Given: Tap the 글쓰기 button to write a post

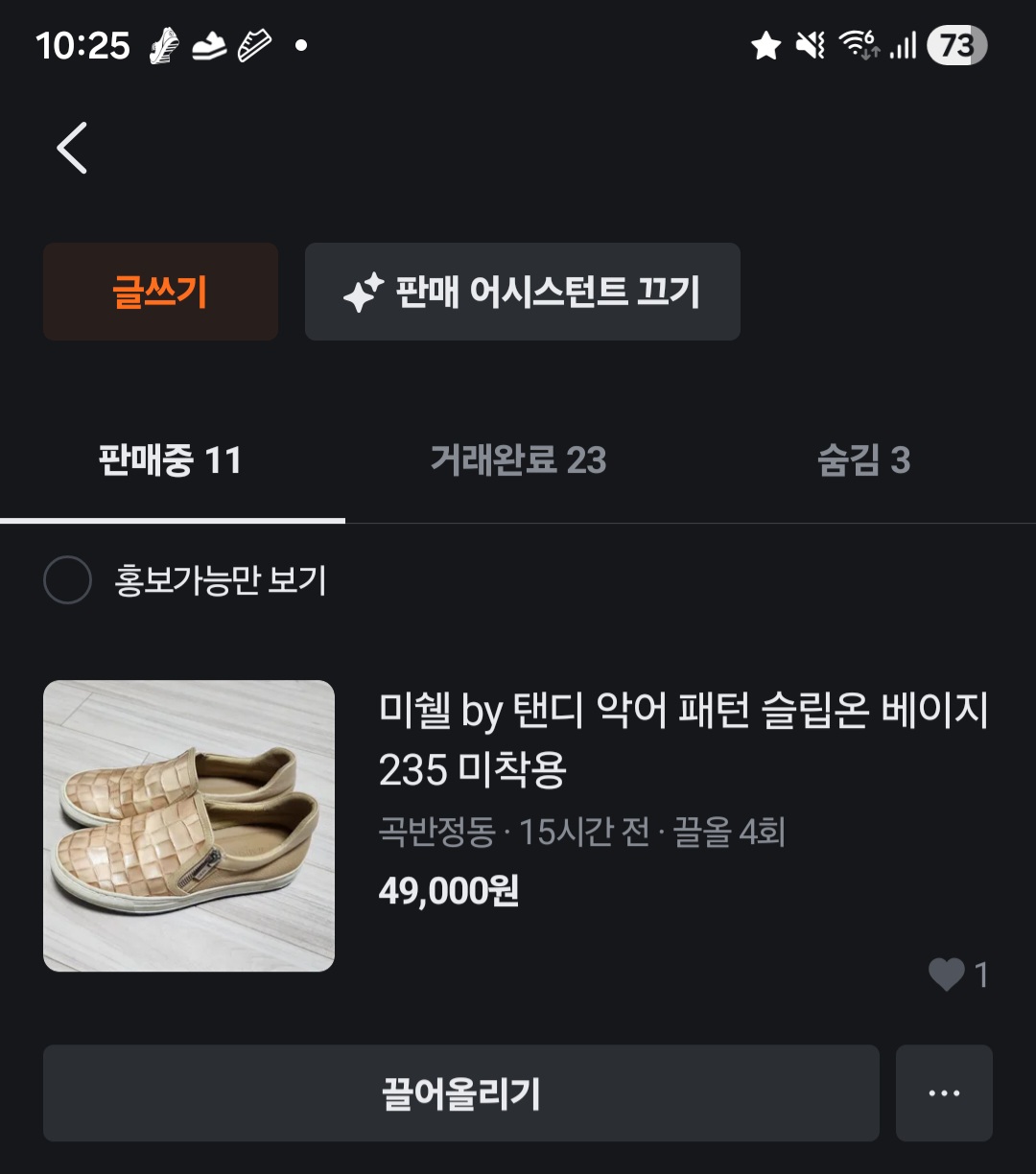Looking at the screenshot, I should coord(160,292).
